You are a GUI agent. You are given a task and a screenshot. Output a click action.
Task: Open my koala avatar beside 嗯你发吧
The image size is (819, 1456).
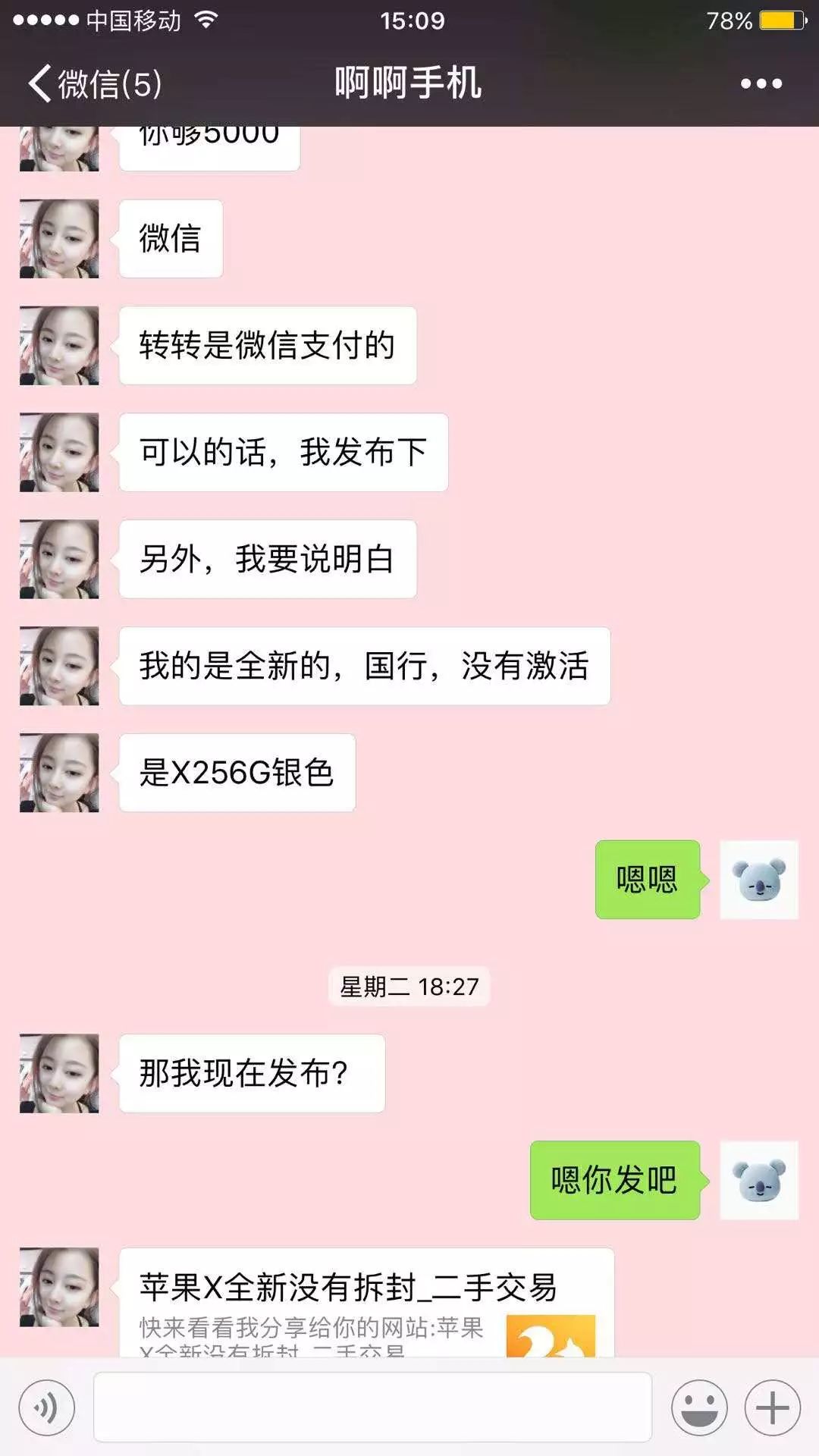click(758, 1180)
